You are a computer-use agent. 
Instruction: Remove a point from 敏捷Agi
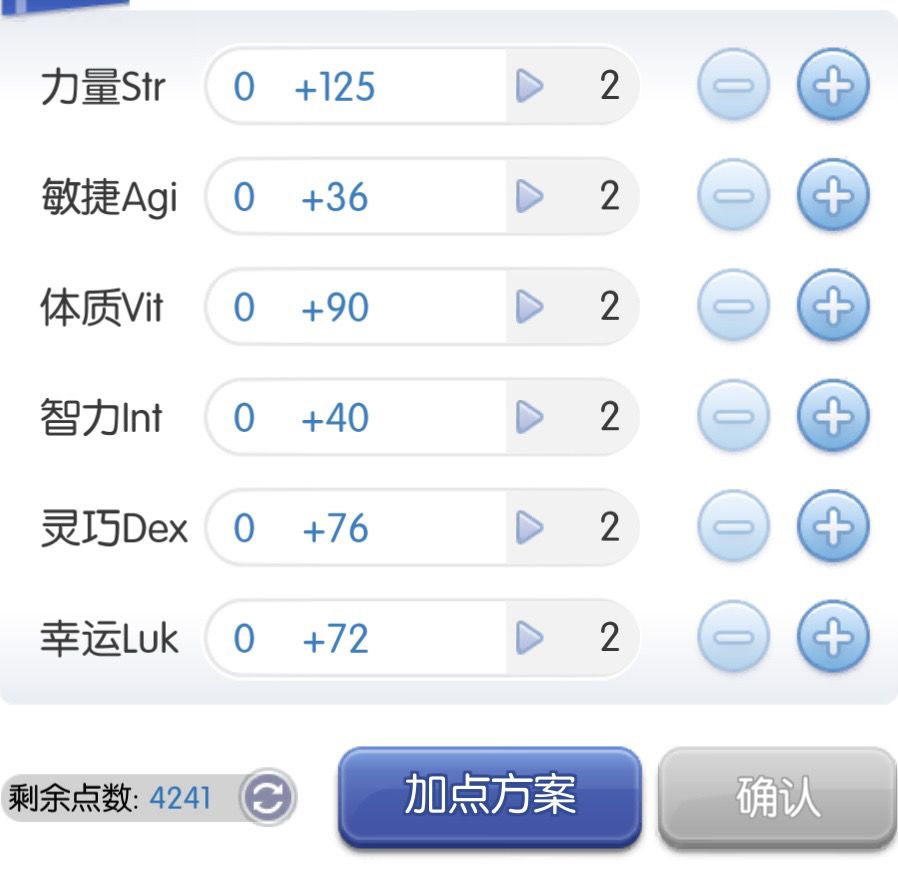(733, 196)
